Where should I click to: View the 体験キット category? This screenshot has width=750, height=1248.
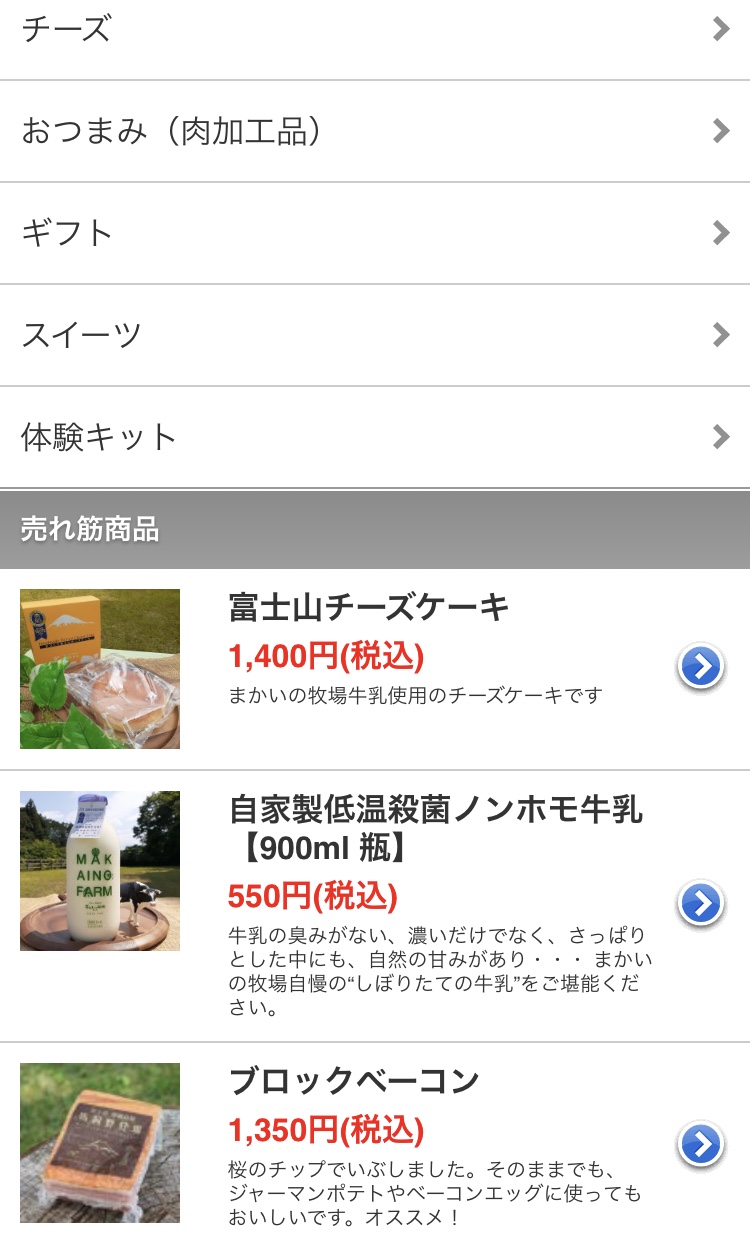click(x=375, y=437)
